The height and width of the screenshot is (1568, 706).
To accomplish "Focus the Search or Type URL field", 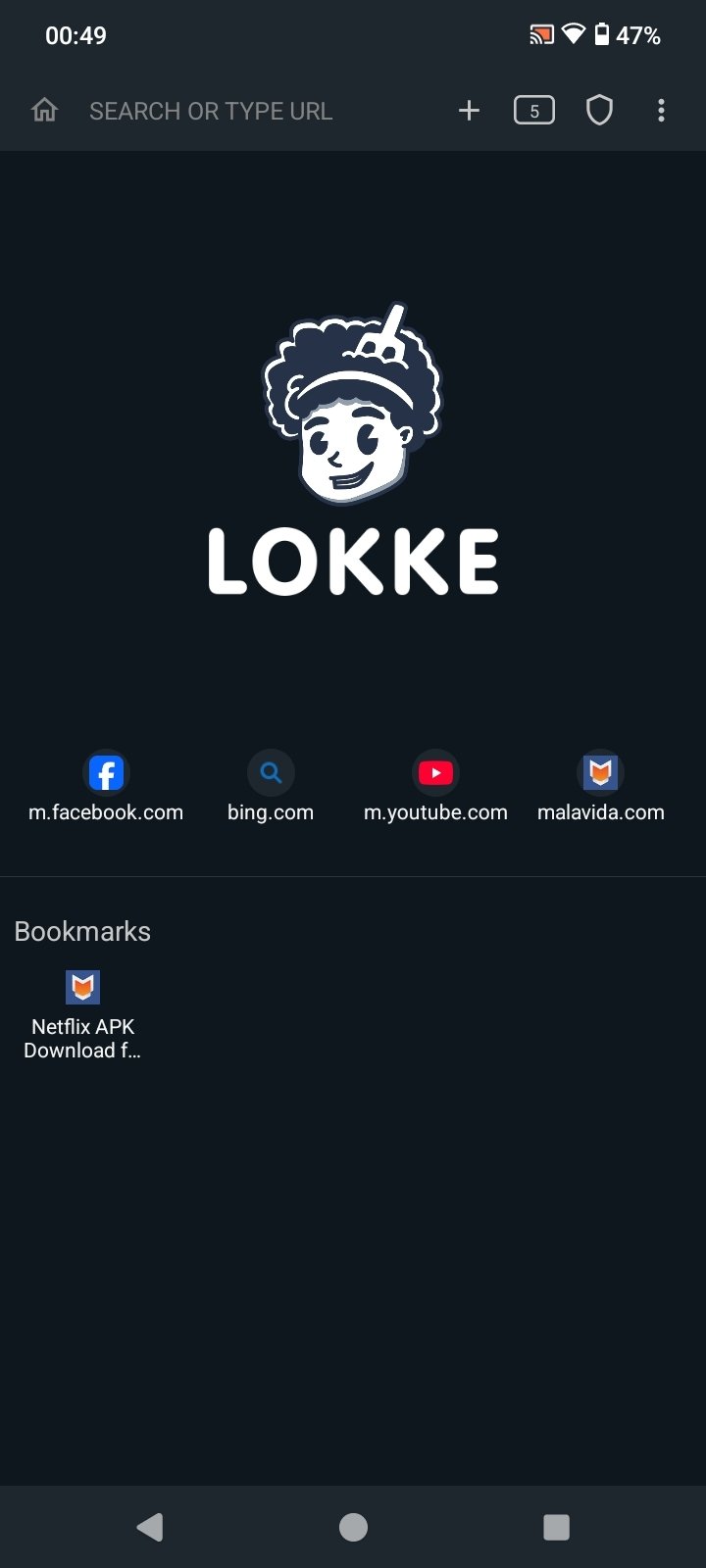I will (211, 111).
